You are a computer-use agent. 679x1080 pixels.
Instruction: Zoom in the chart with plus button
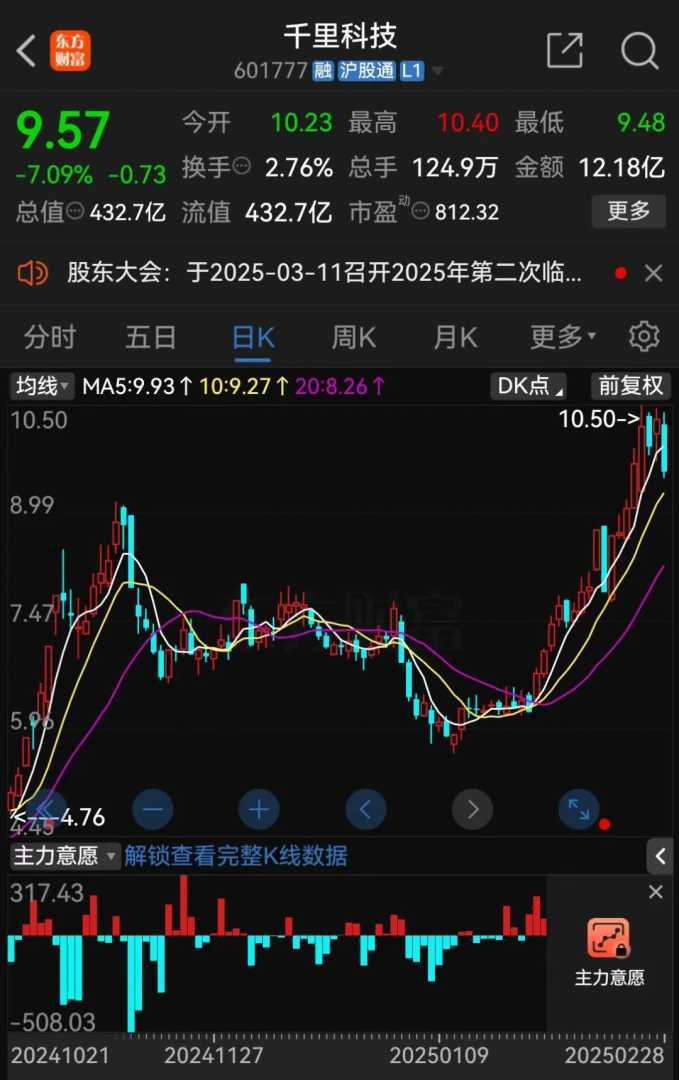tap(258, 808)
